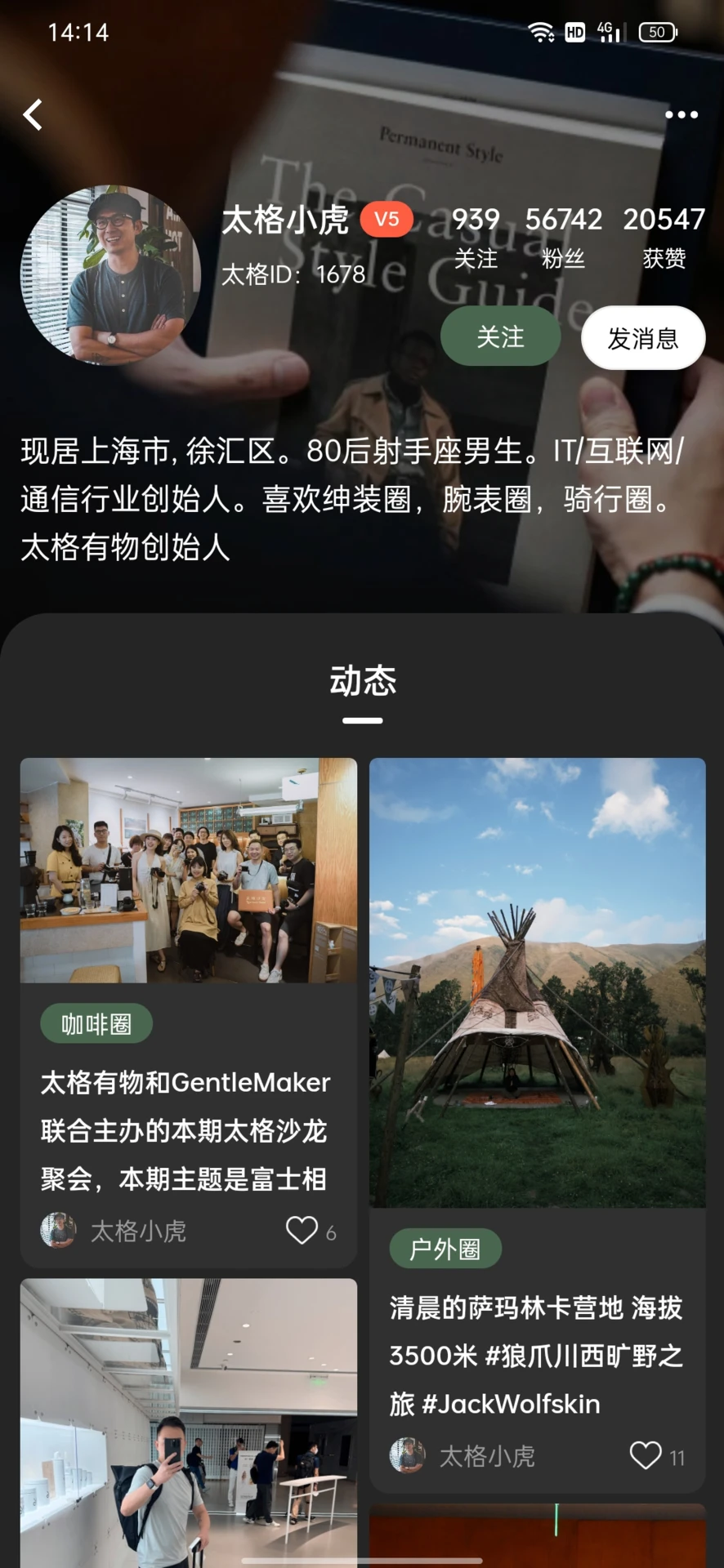The image size is (724, 1568).
Task: Open the three-dot overflow menu
Action: pyautogui.click(x=681, y=115)
